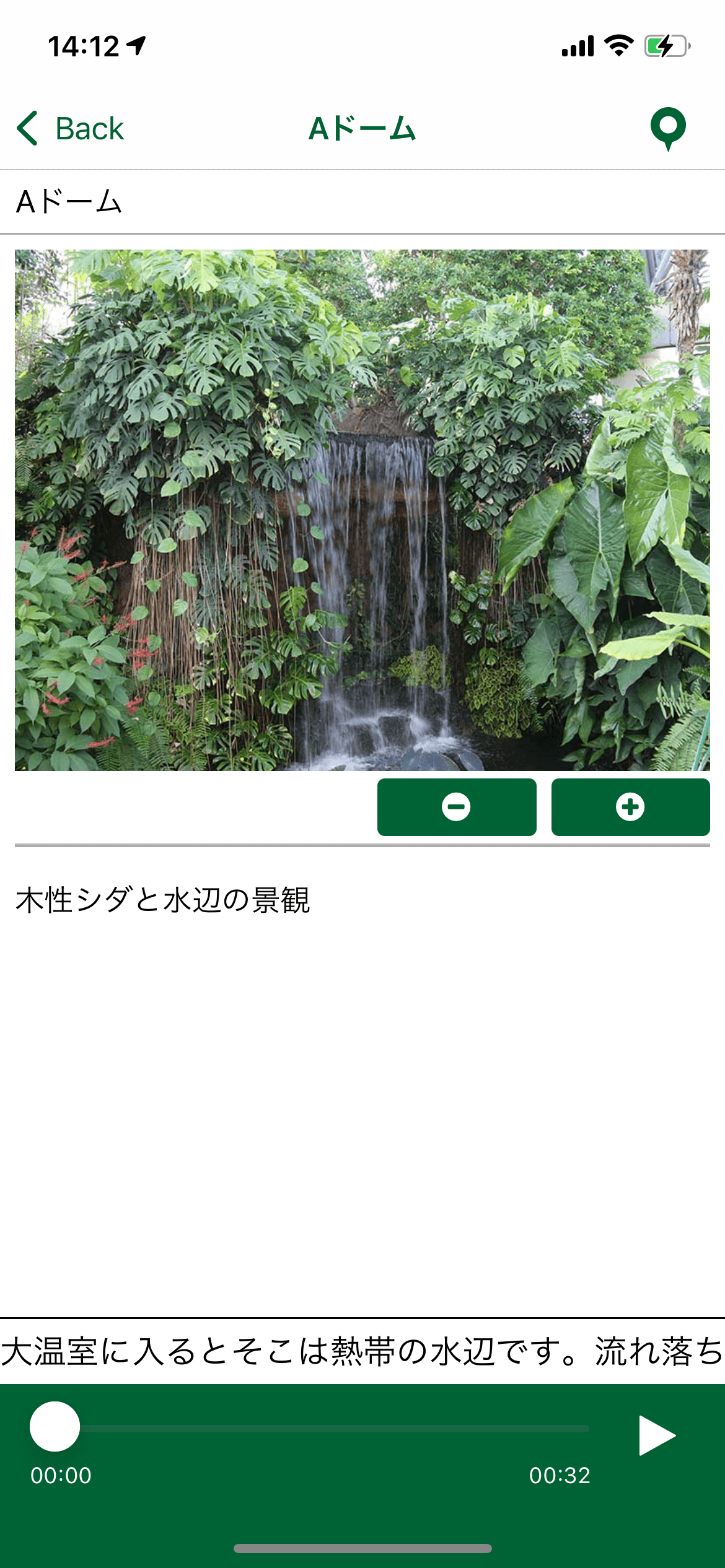The width and height of the screenshot is (725, 1568).
Task: Tap the plus zoom-in button
Action: coord(630,807)
